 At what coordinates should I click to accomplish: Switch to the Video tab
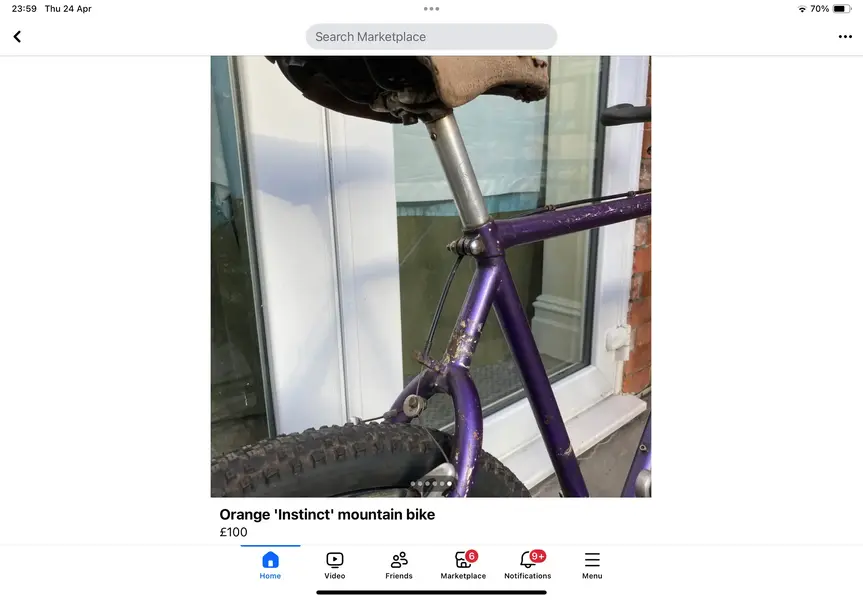click(x=335, y=565)
